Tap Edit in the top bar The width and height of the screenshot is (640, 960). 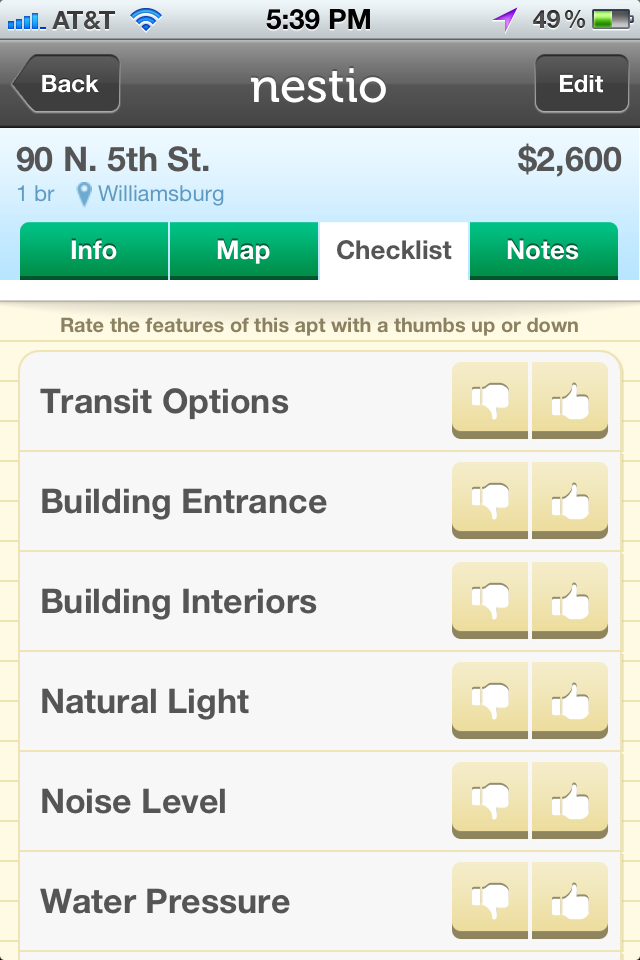coord(581,84)
